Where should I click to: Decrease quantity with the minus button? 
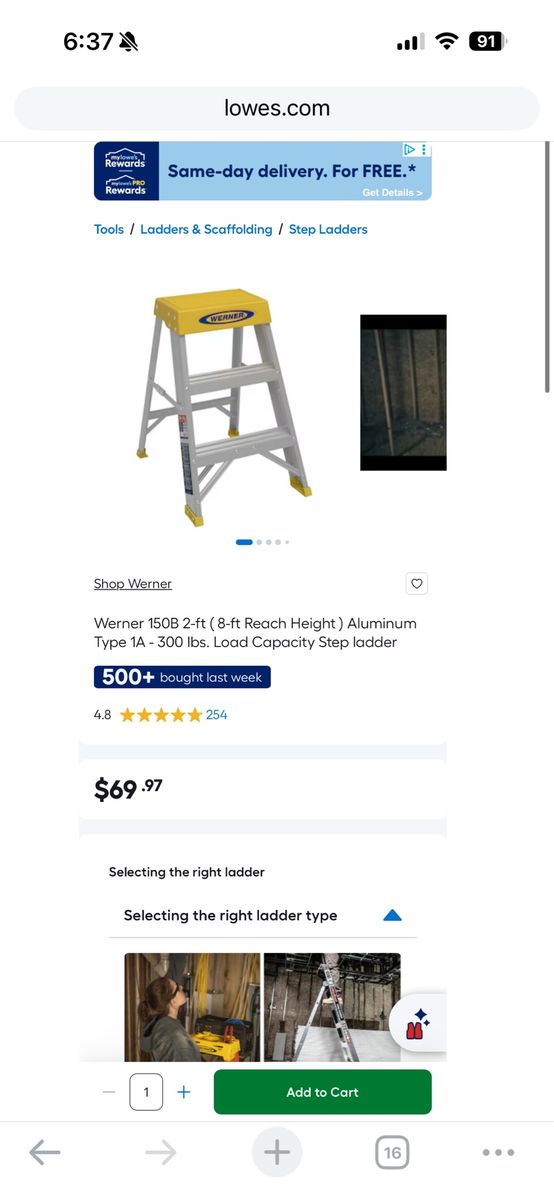coord(109,1092)
